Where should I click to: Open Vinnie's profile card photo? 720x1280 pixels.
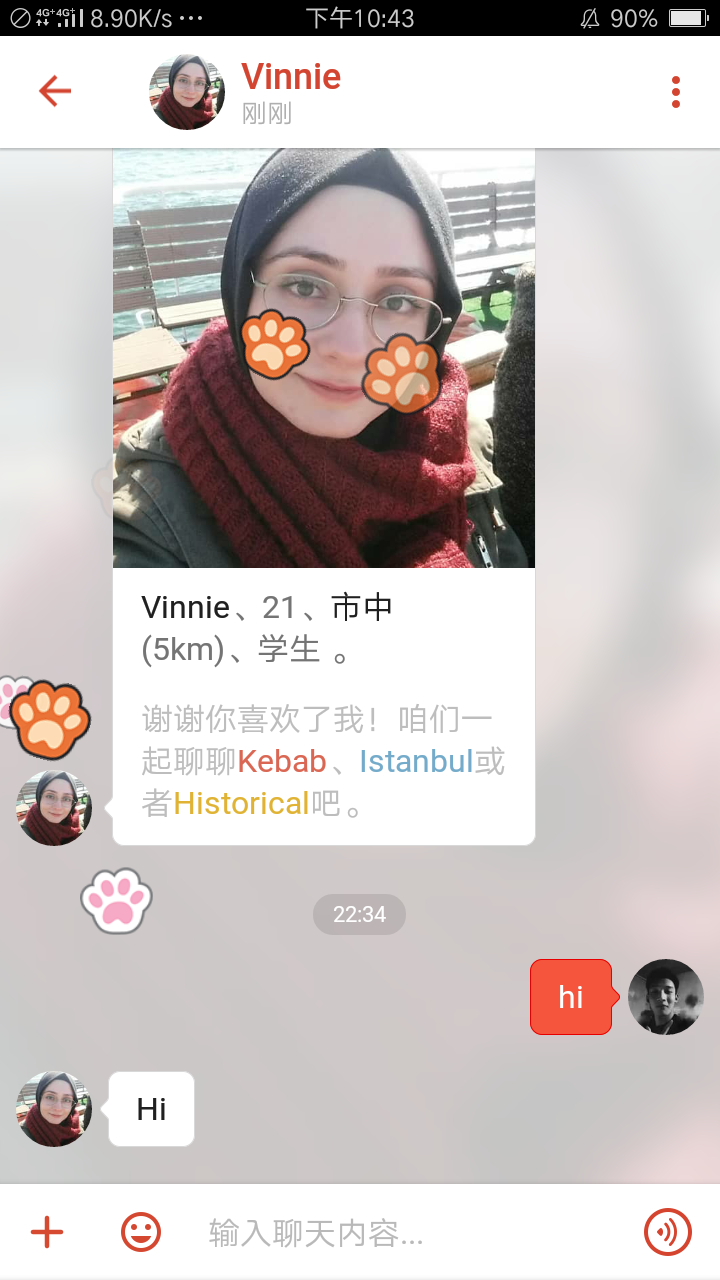[x=324, y=358]
